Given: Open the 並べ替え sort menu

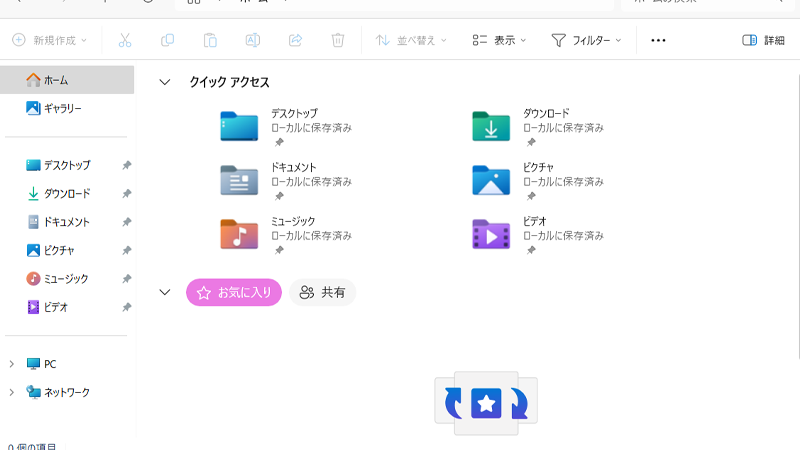Looking at the screenshot, I should [411, 40].
